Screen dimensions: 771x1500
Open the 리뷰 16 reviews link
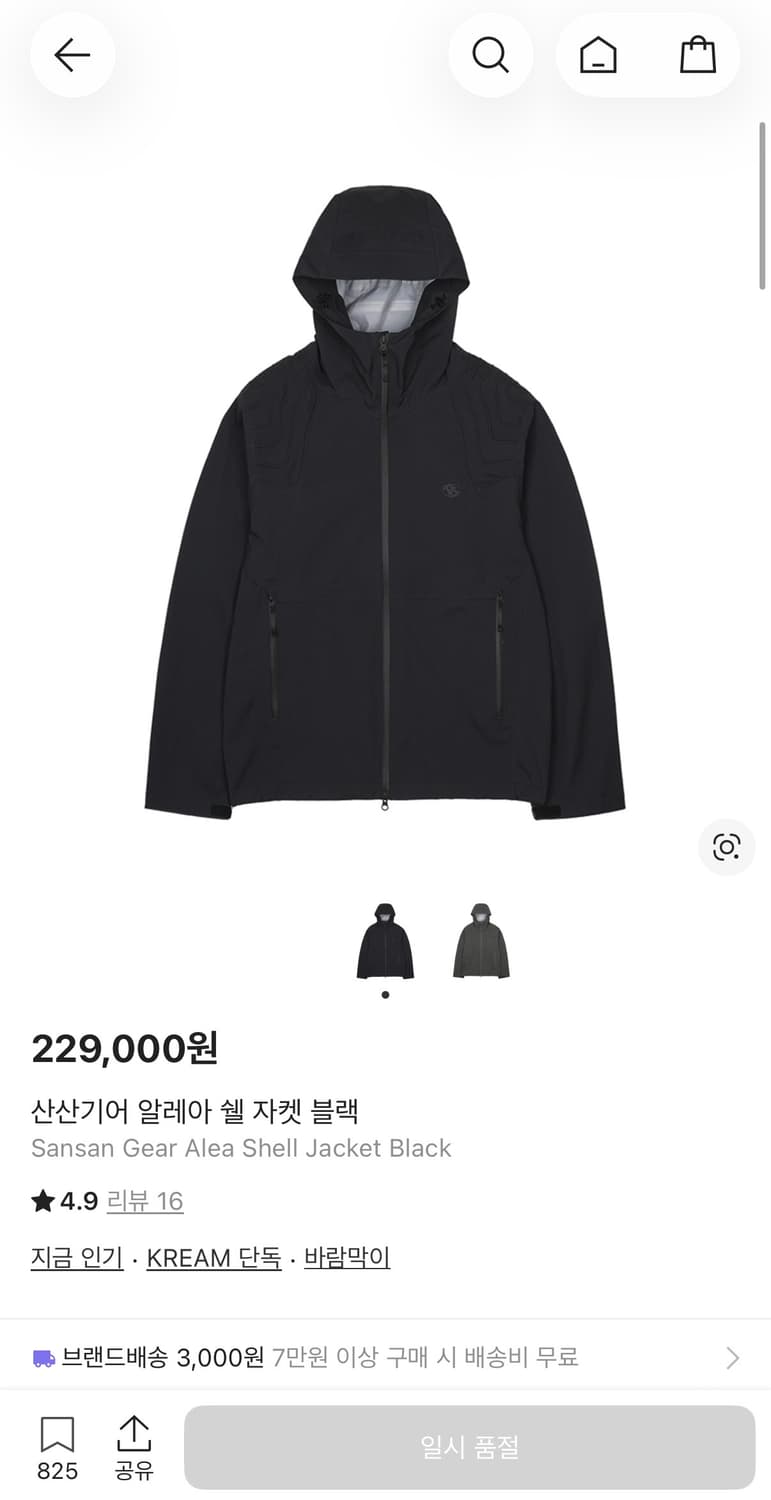[x=145, y=1201]
